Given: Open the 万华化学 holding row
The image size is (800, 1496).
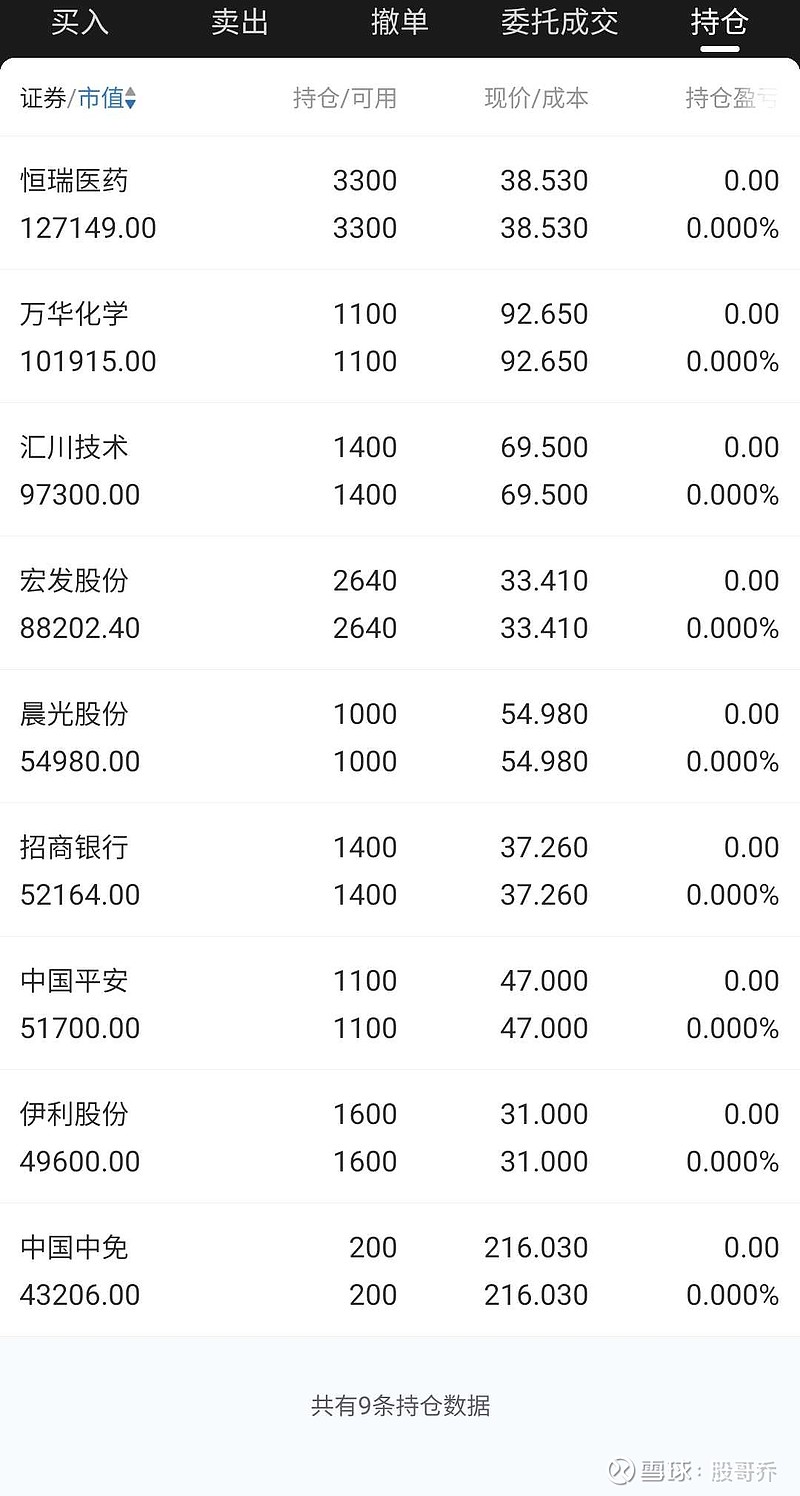Looking at the screenshot, I should [x=400, y=337].
